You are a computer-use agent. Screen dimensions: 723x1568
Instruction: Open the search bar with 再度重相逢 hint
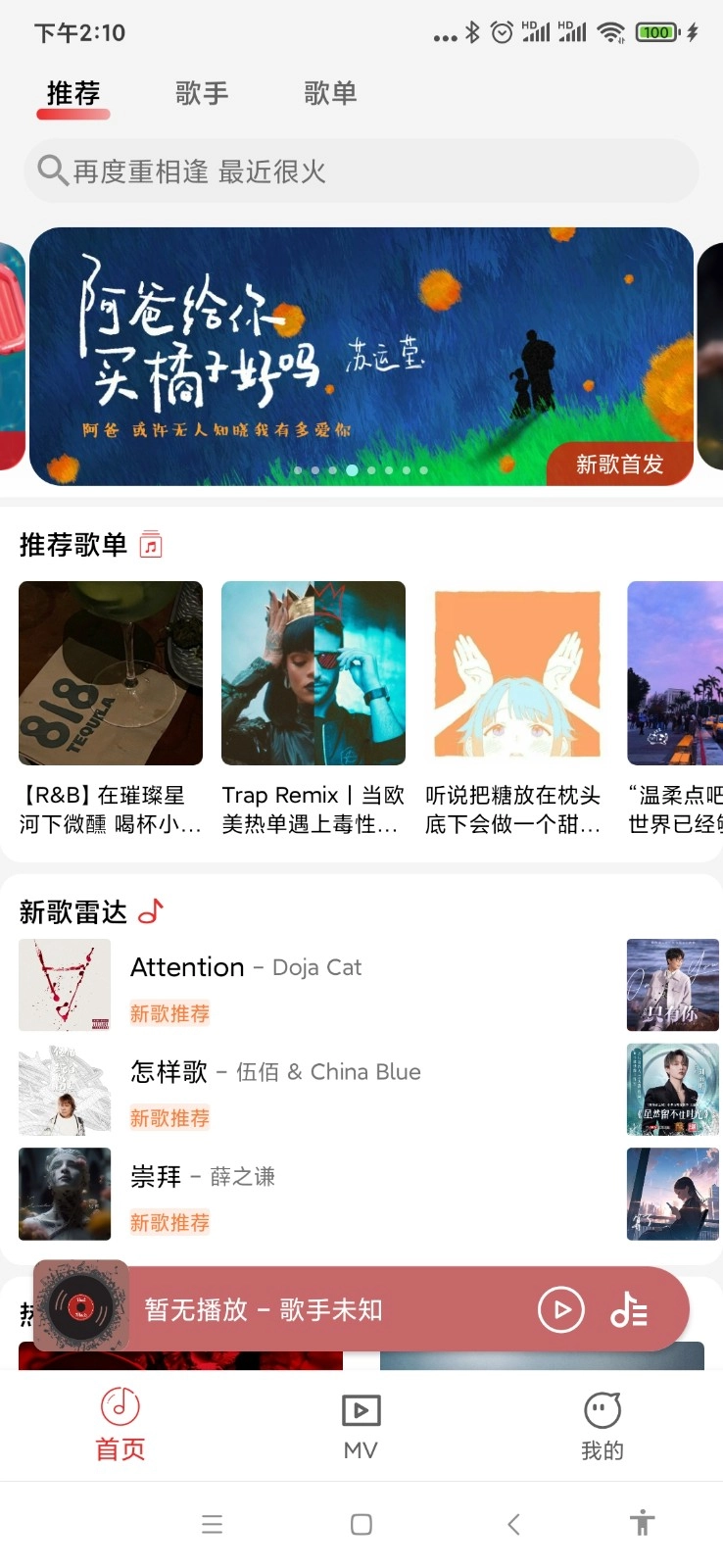[361, 171]
